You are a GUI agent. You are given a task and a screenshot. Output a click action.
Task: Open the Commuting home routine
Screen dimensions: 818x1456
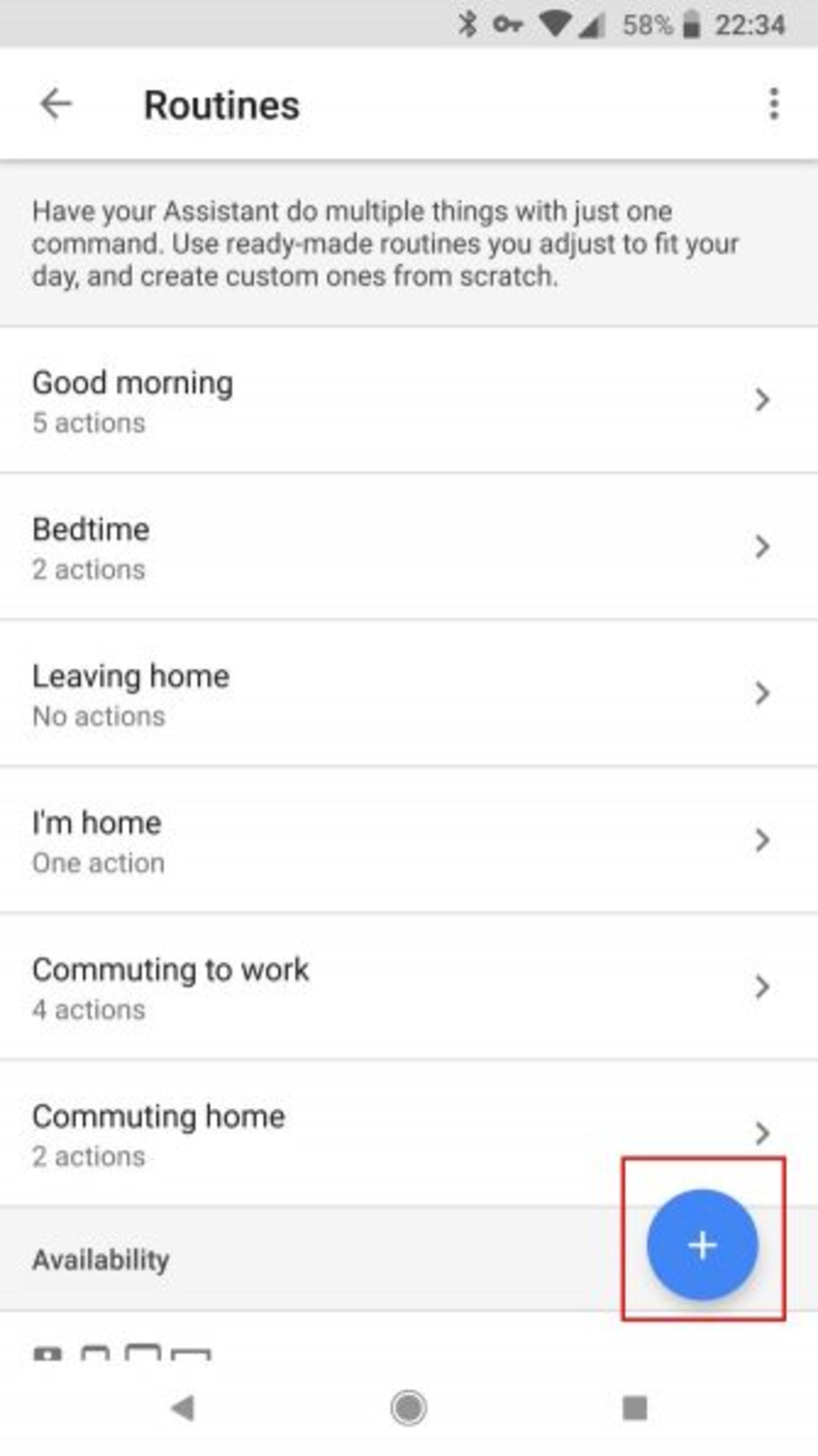[x=339, y=1133]
